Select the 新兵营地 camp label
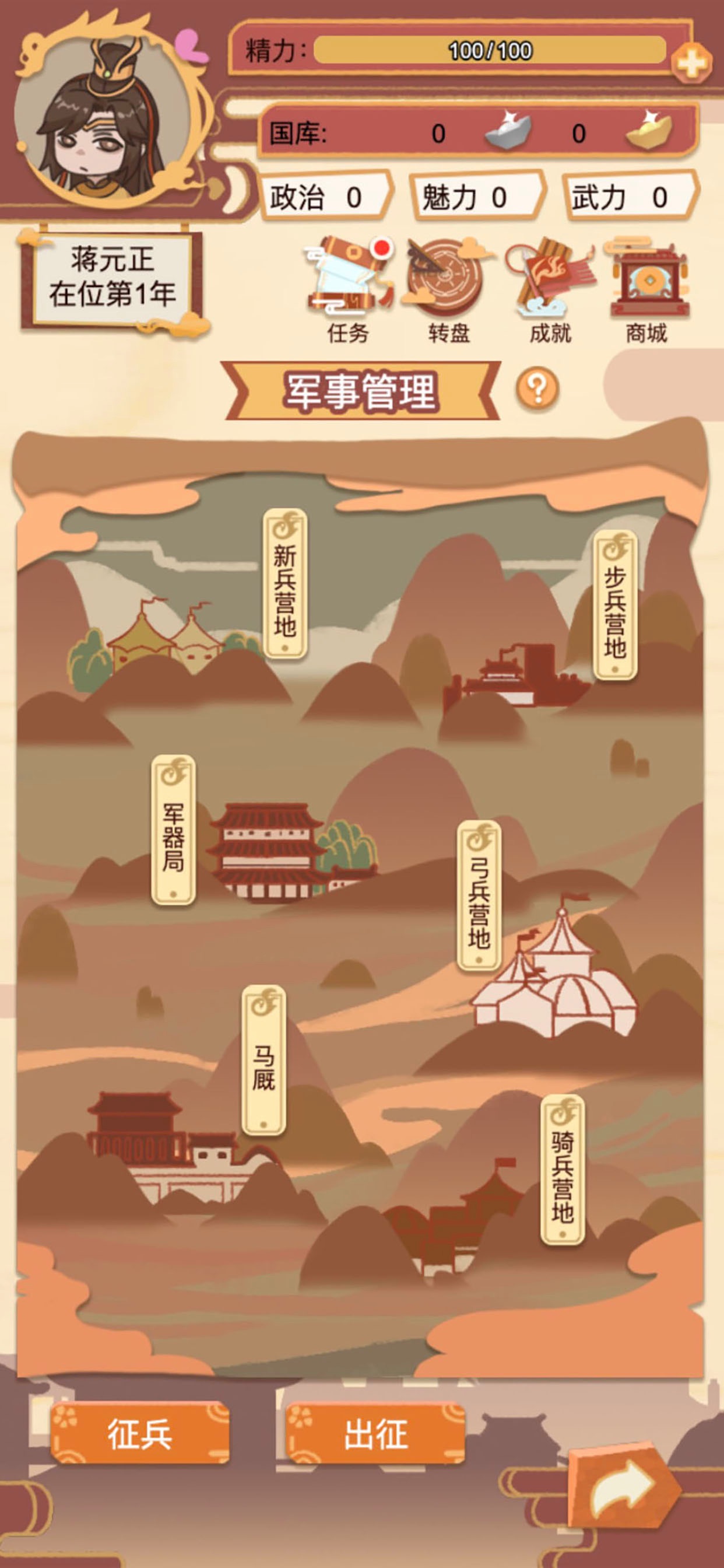The width and height of the screenshot is (724, 1568). tap(284, 584)
